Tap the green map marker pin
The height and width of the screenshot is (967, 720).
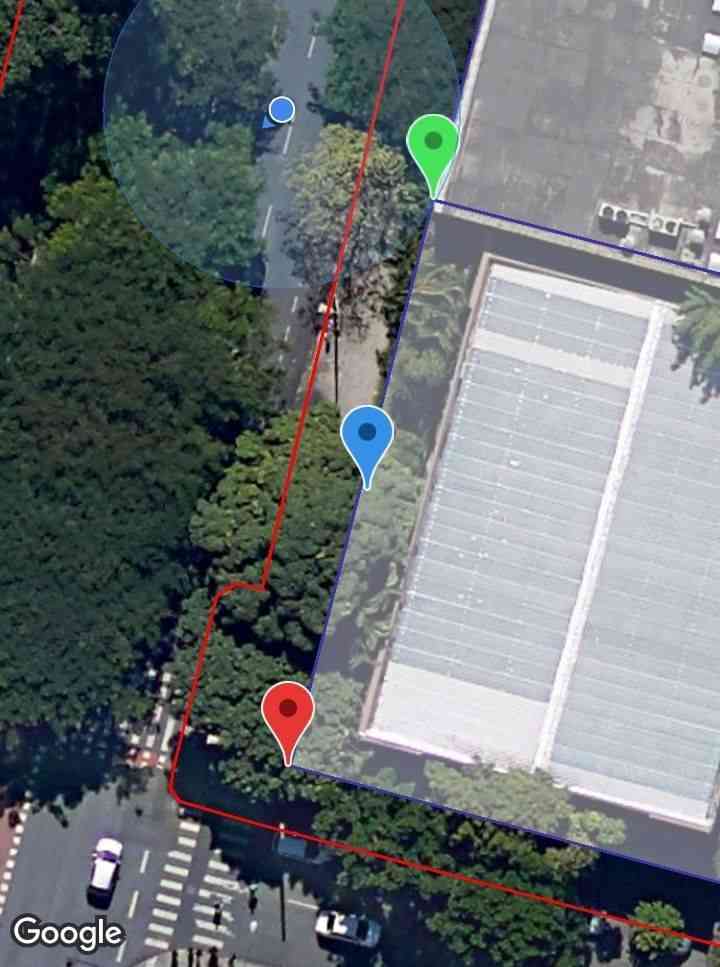[x=432, y=146]
